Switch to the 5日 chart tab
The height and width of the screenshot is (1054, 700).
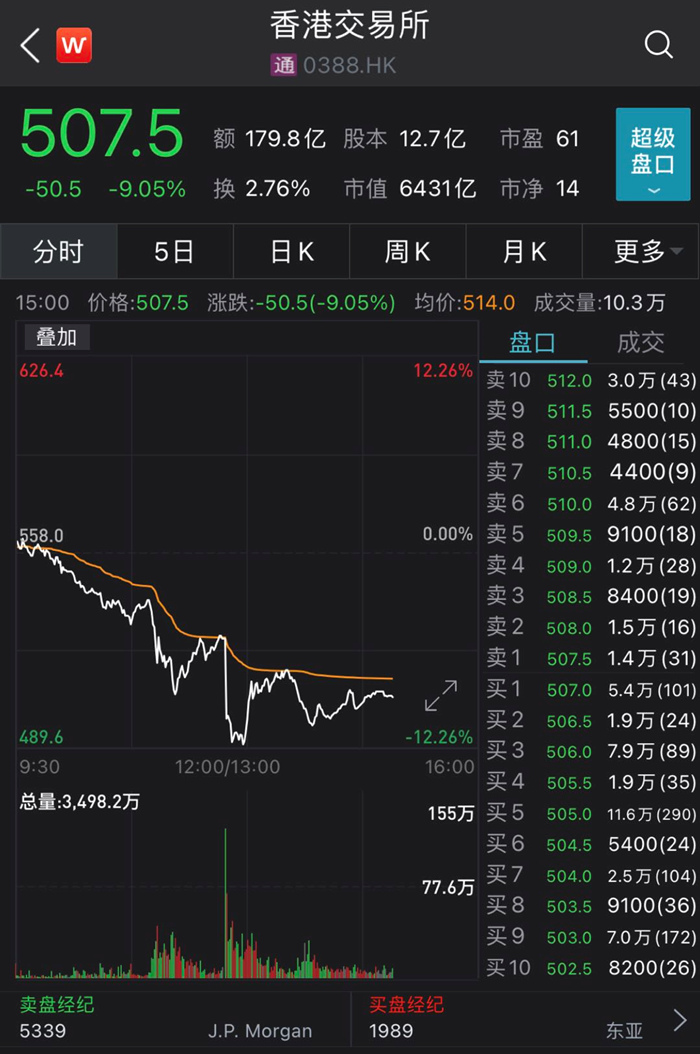[x=174, y=251]
